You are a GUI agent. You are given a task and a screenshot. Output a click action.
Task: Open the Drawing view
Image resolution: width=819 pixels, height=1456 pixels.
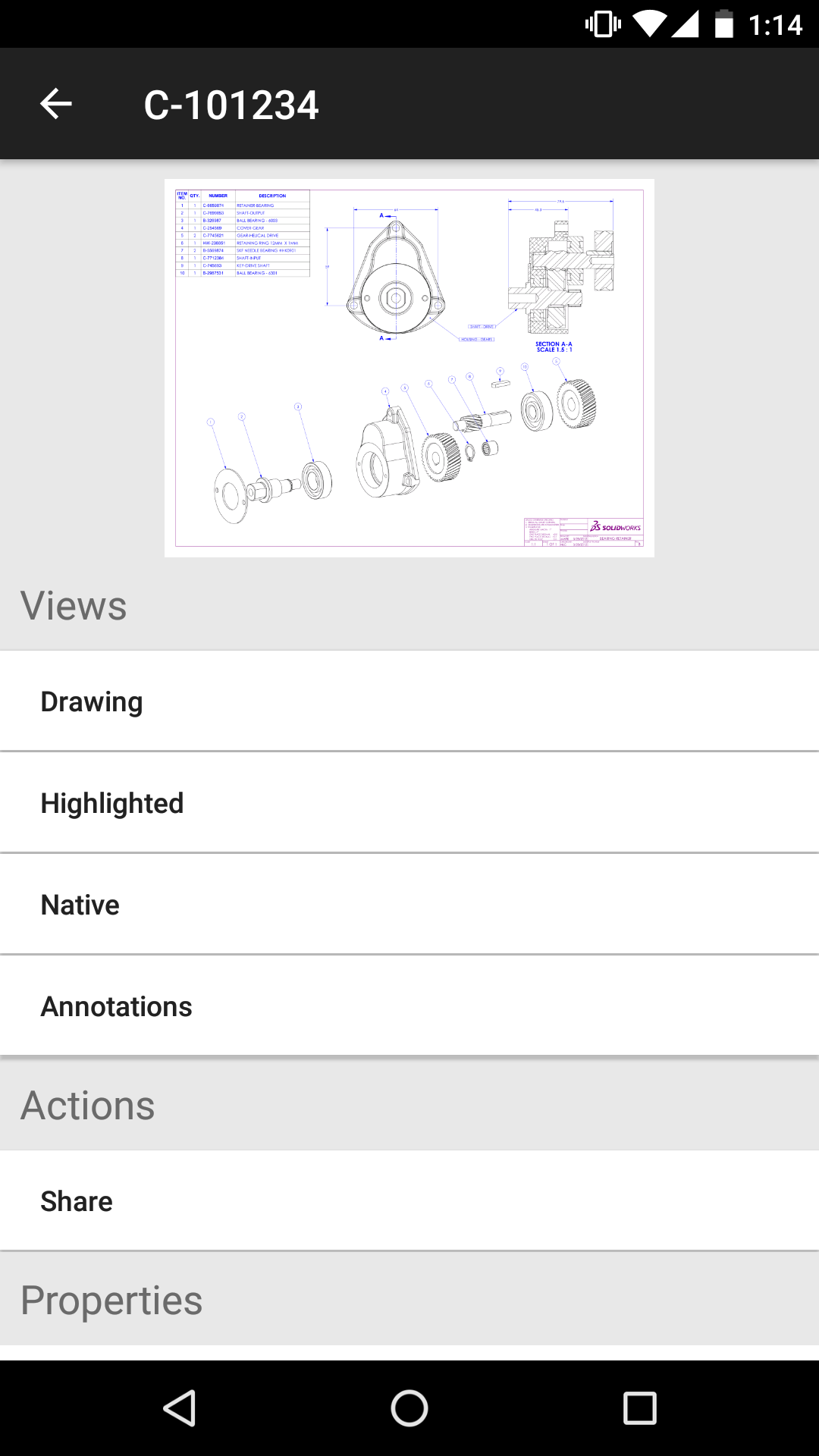[409, 701]
